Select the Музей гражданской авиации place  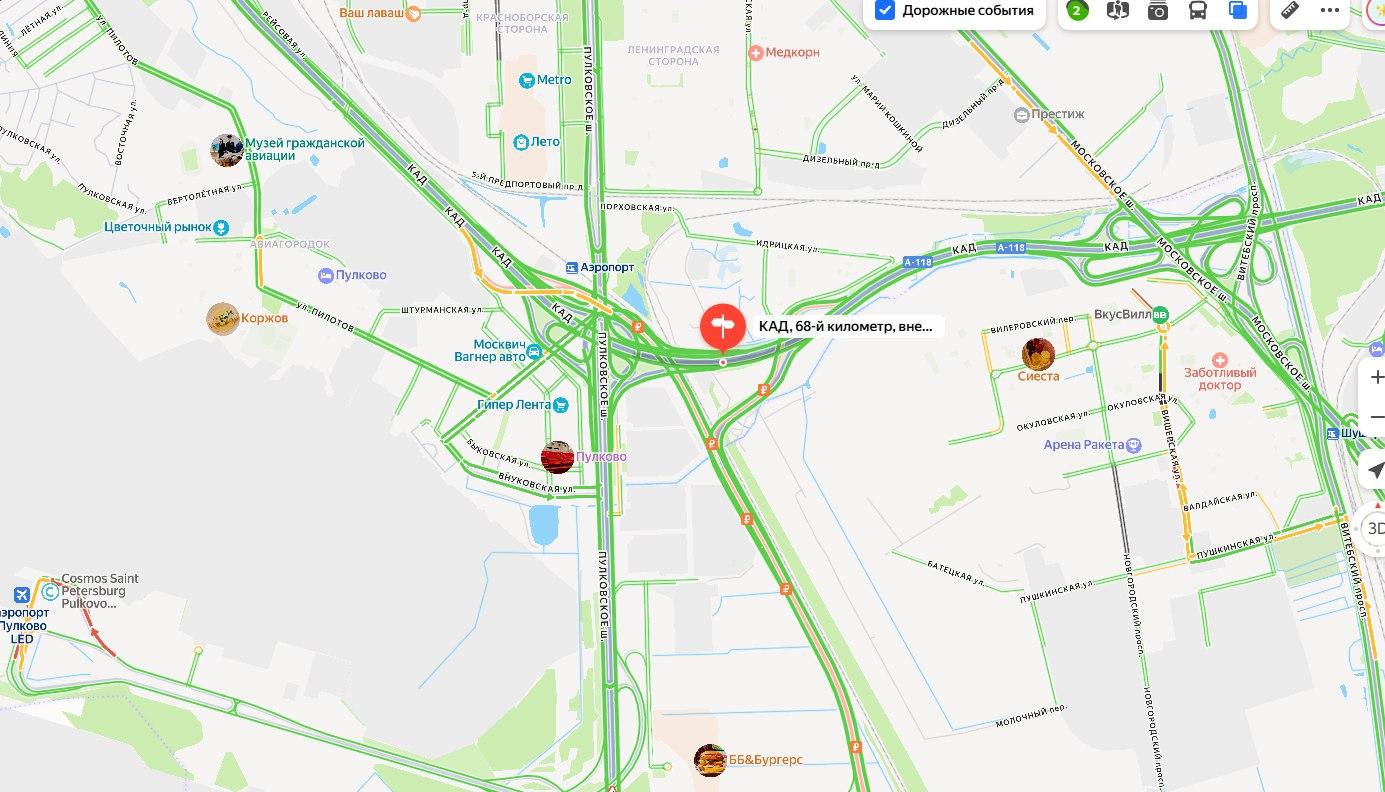pos(227,150)
